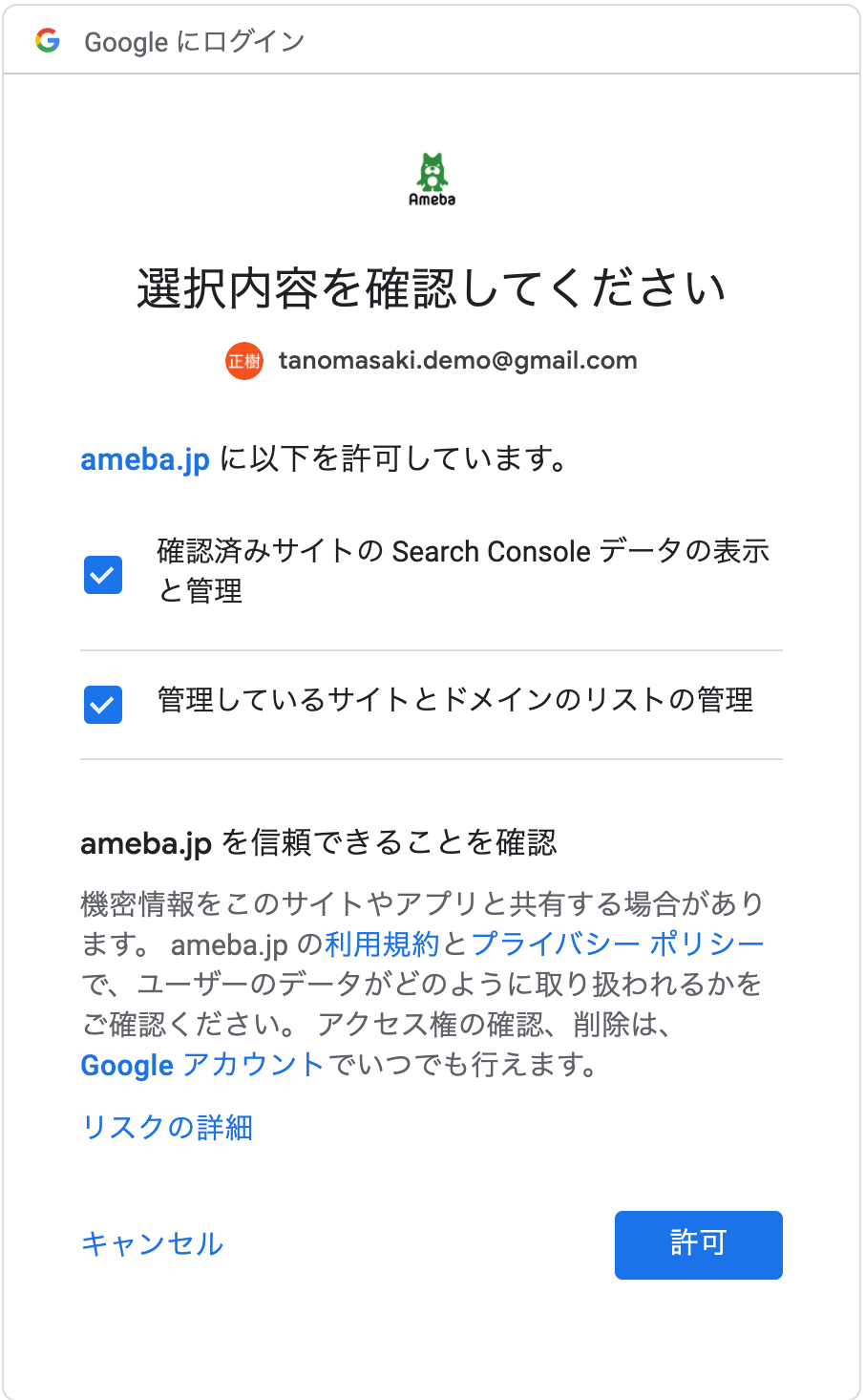This screenshot has width=865, height=1400.
Task: Open the プライバシー ポリシー link
Action: (x=618, y=944)
